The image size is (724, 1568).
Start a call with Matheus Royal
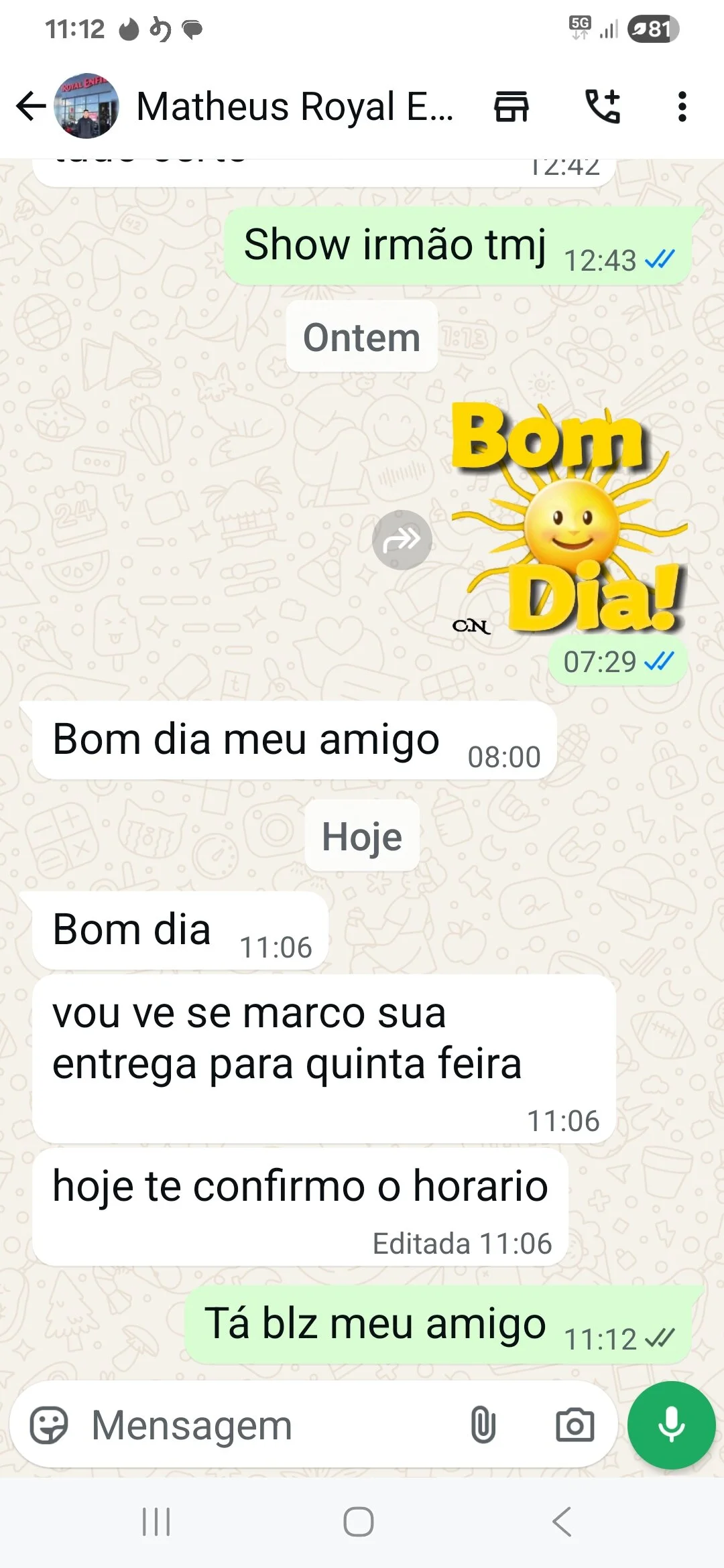(x=603, y=107)
